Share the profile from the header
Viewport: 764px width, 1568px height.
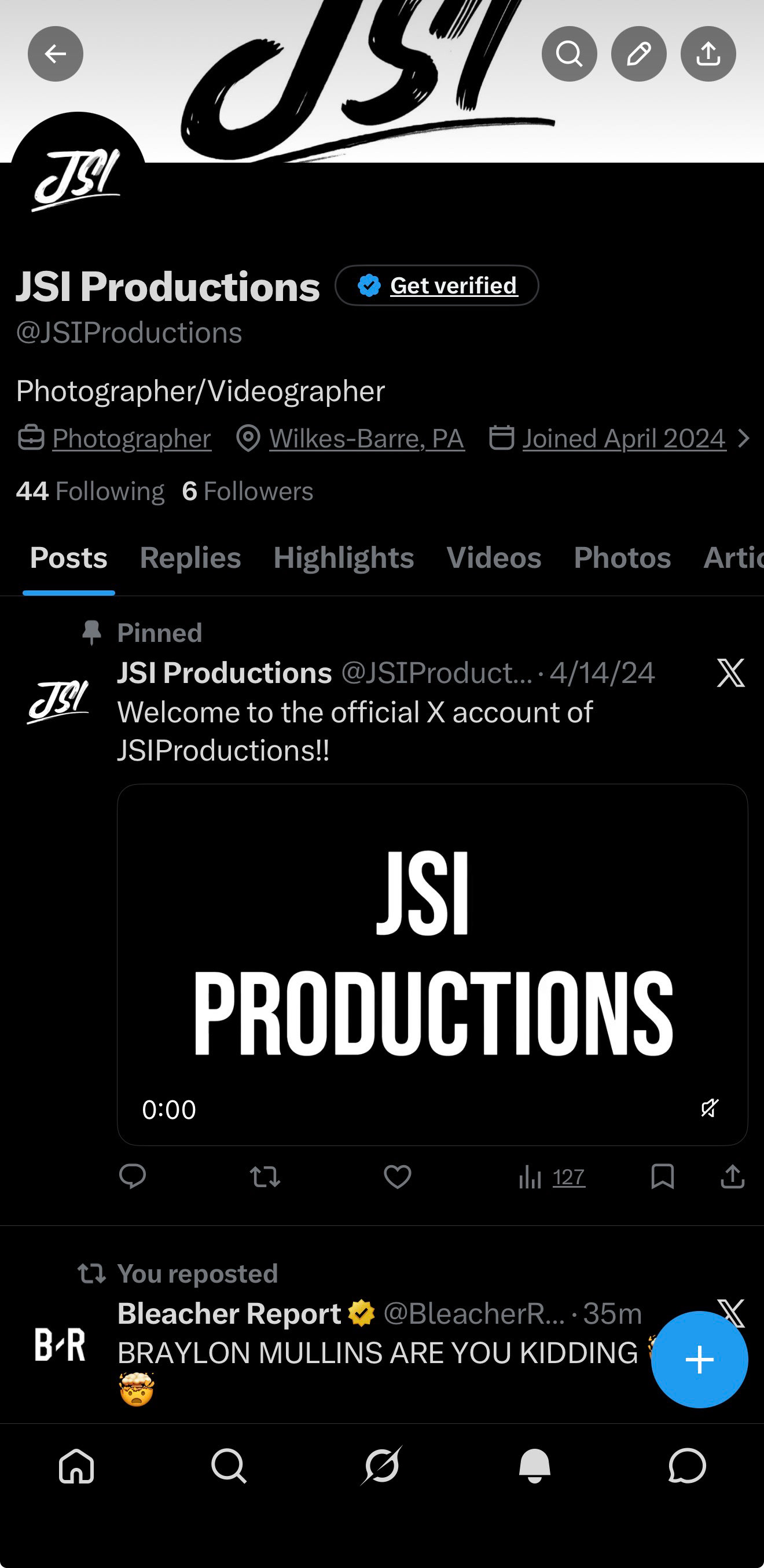(708, 54)
